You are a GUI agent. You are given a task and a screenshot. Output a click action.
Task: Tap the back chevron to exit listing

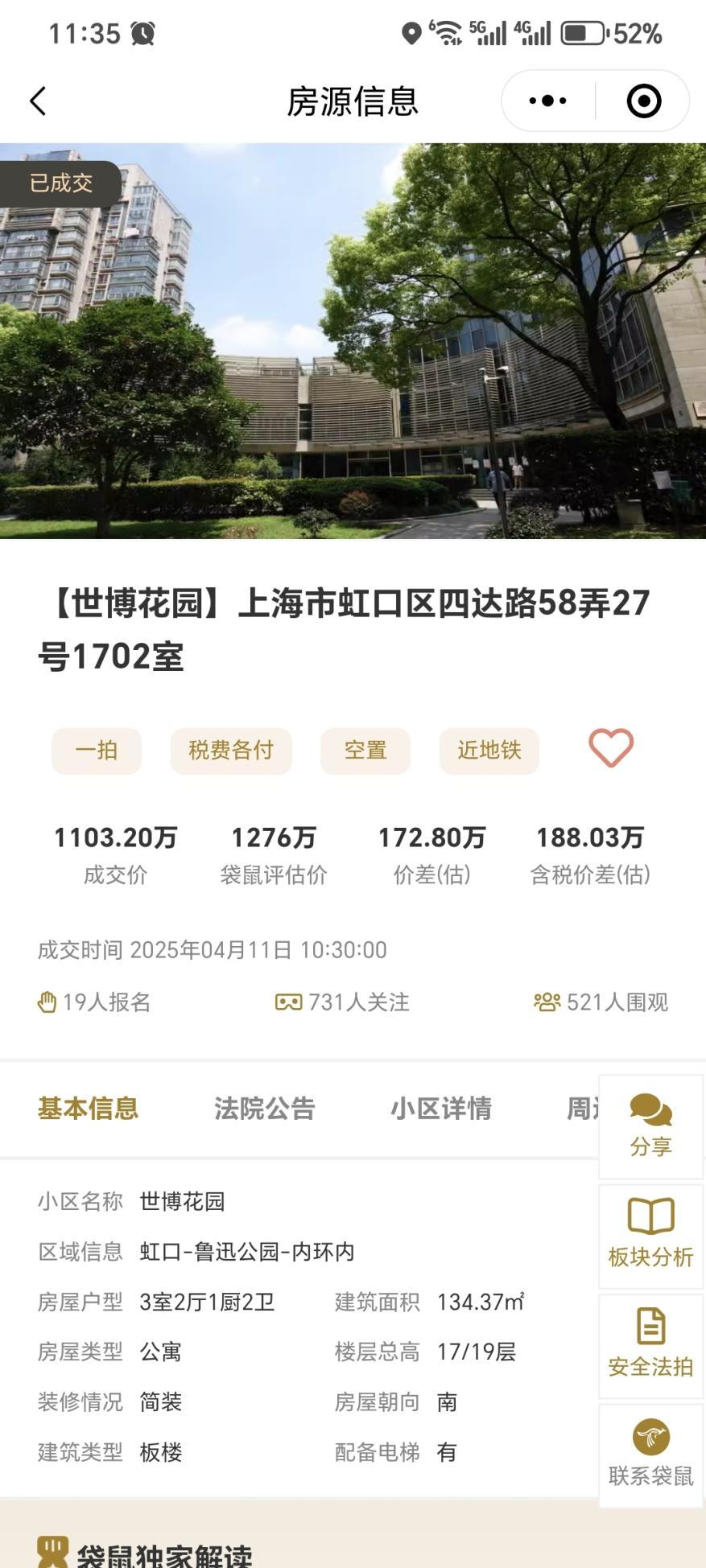[x=37, y=101]
